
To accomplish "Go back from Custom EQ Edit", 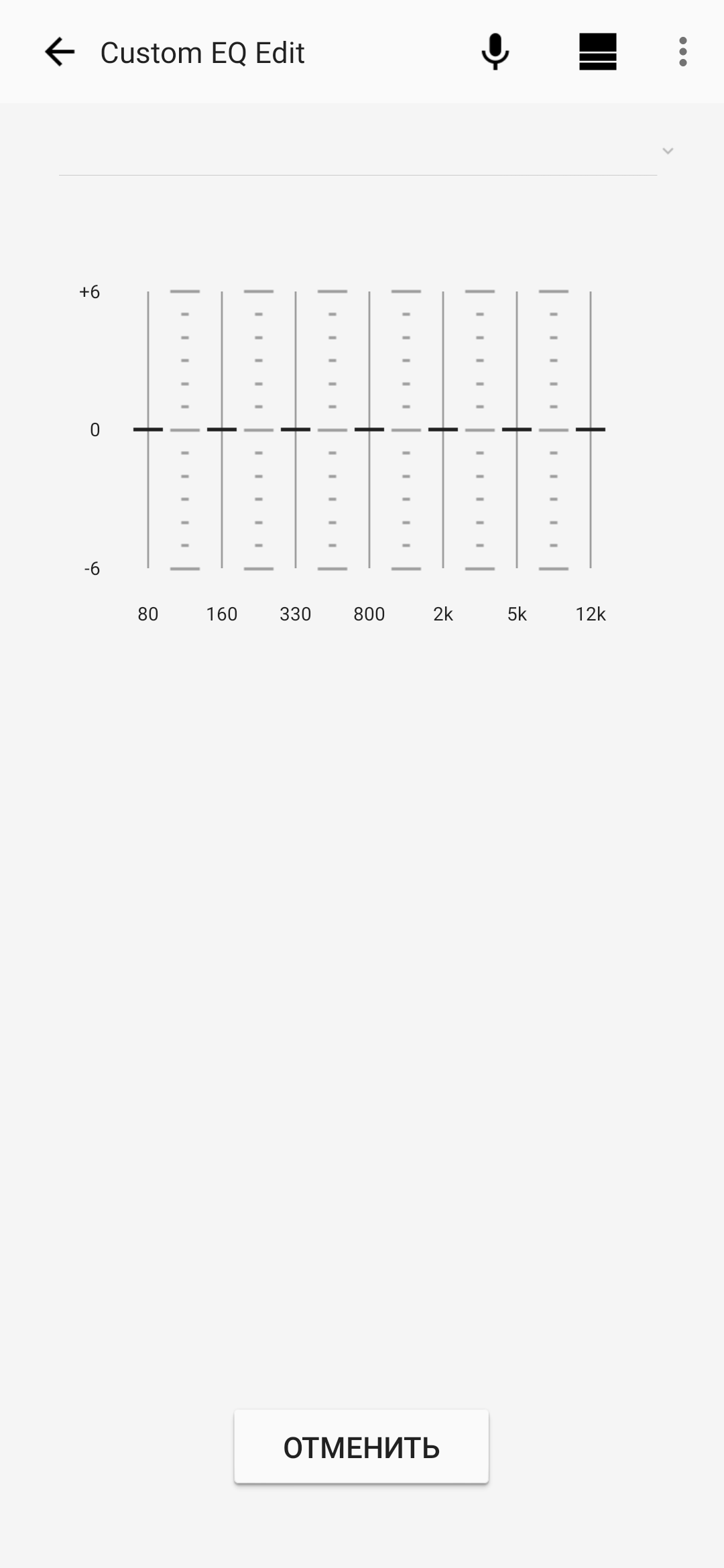I will [59, 52].
